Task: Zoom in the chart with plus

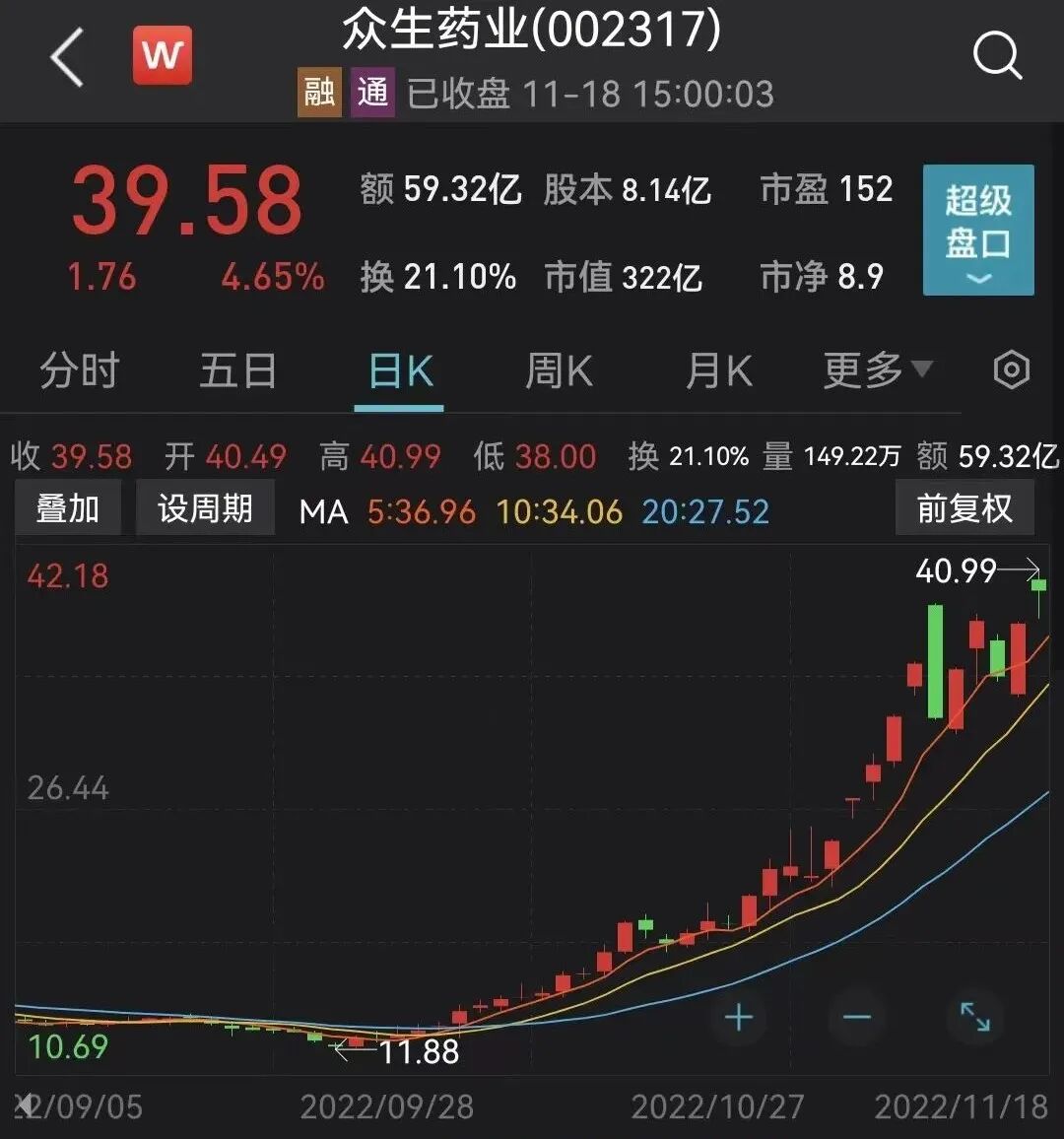Action: (739, 1017)
